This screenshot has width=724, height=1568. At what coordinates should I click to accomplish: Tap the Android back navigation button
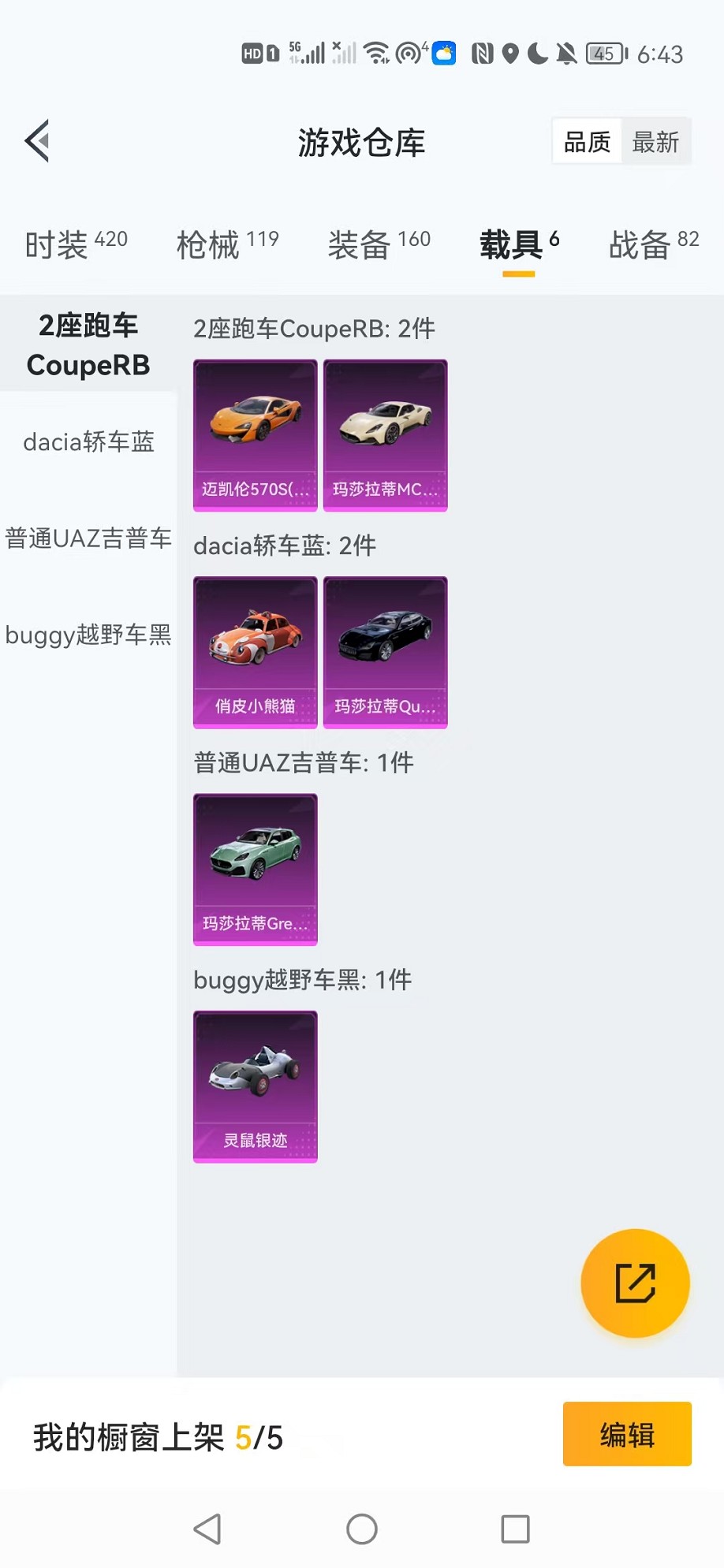207,1529
